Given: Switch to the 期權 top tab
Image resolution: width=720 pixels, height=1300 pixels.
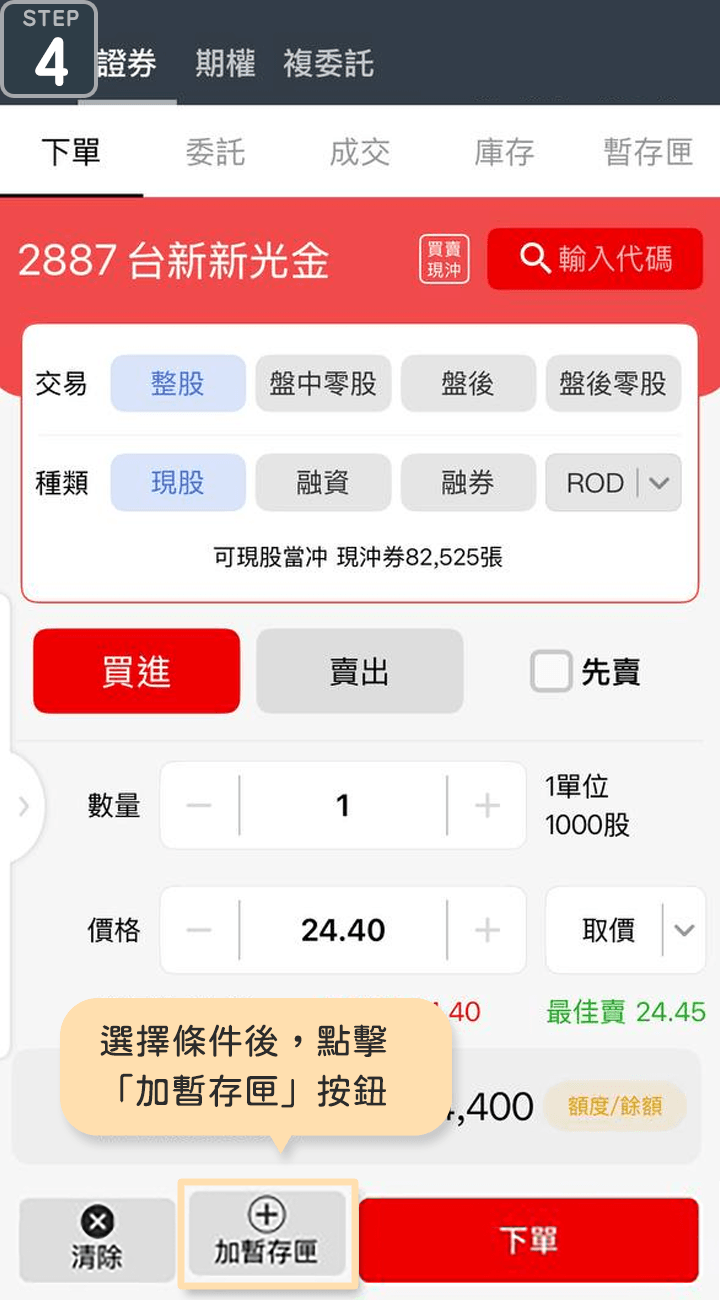Looking at the screenshot, I should tap(225, 64).
